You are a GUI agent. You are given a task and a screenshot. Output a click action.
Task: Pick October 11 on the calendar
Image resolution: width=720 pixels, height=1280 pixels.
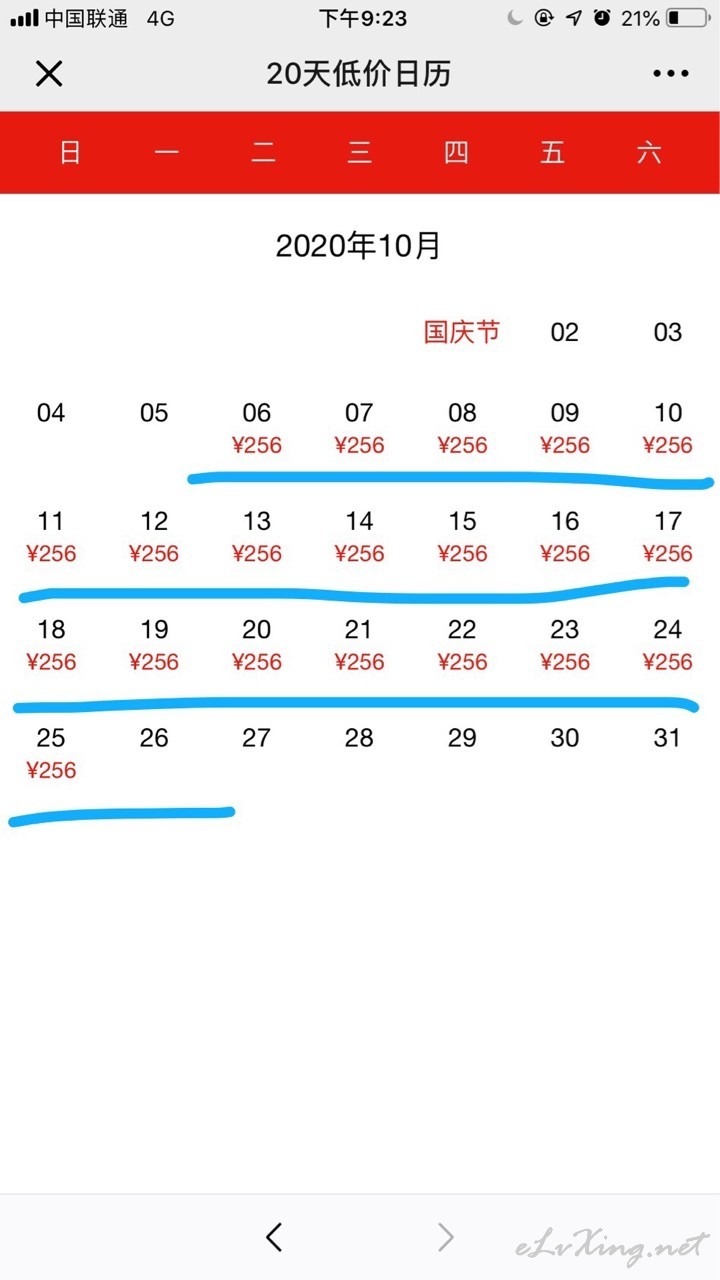51,536
